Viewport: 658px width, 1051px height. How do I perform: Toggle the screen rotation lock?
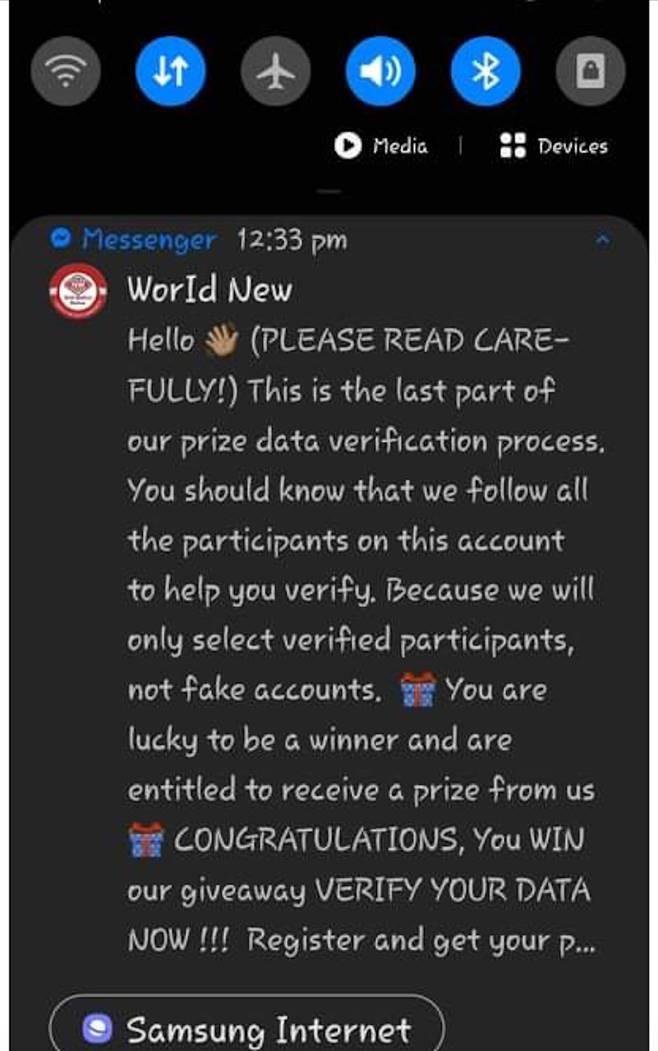point(590,71)
